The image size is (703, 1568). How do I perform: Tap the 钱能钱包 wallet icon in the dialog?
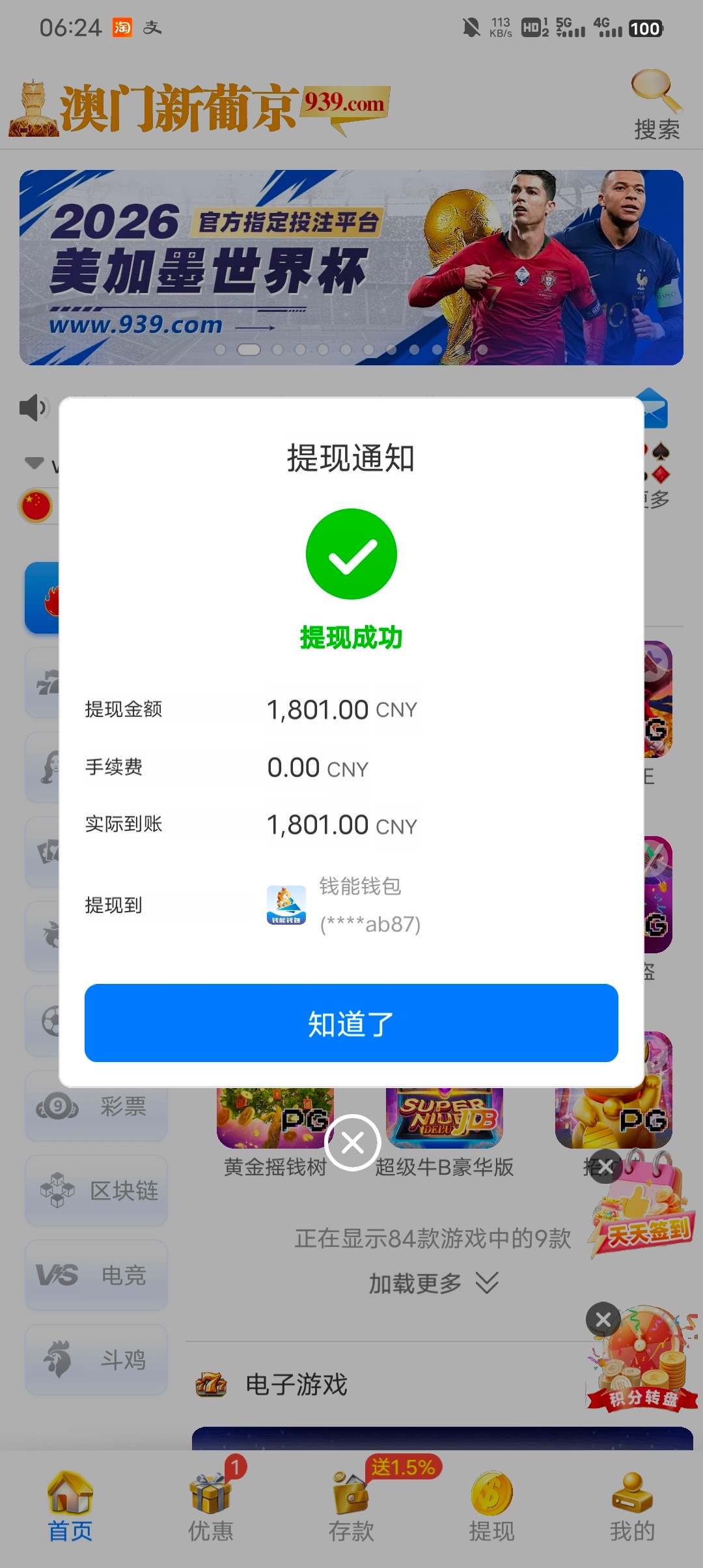(285, 905)
